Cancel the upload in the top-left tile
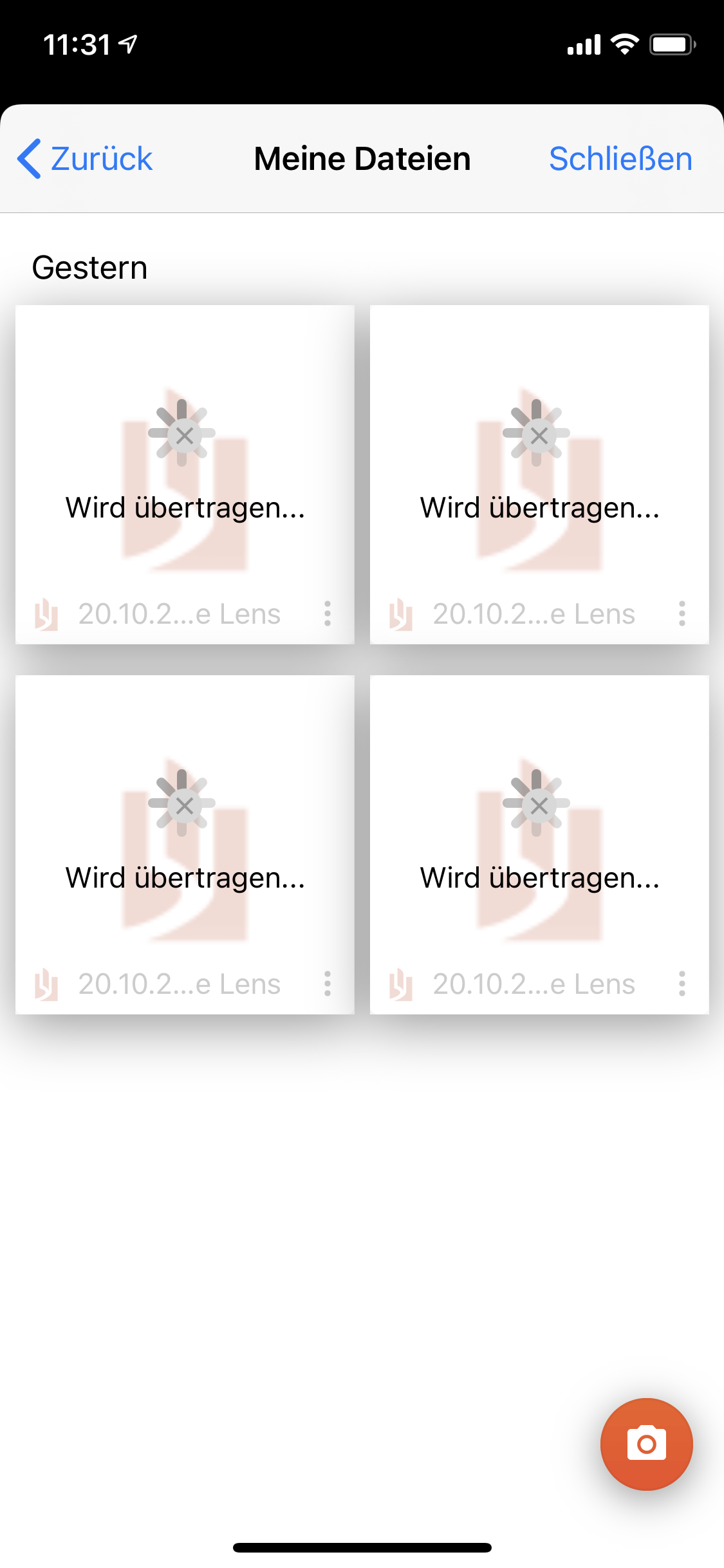The width and height of the screenshot is (724, 1568). pos(184,436)
